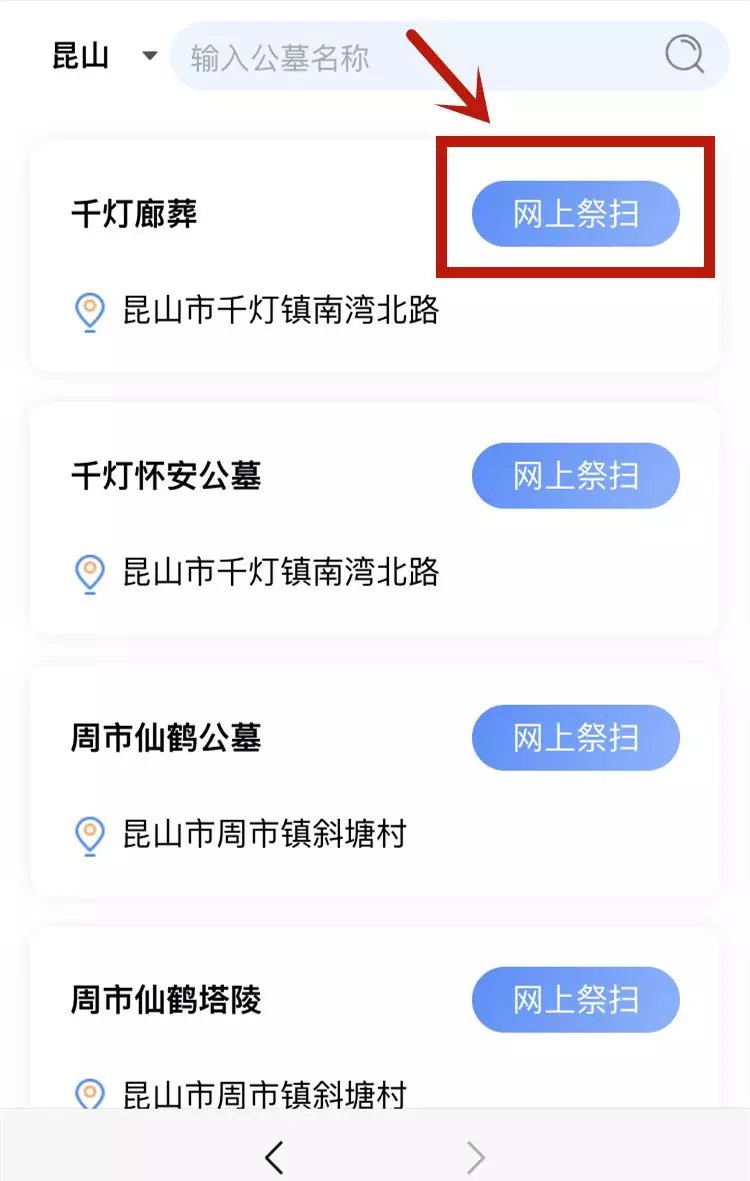Image resolution: width=750 pixels, height=1181 pixels.
Task: Tap 网上祭扫 for 周市仙鹤塔陵
Action: (575, 999)
